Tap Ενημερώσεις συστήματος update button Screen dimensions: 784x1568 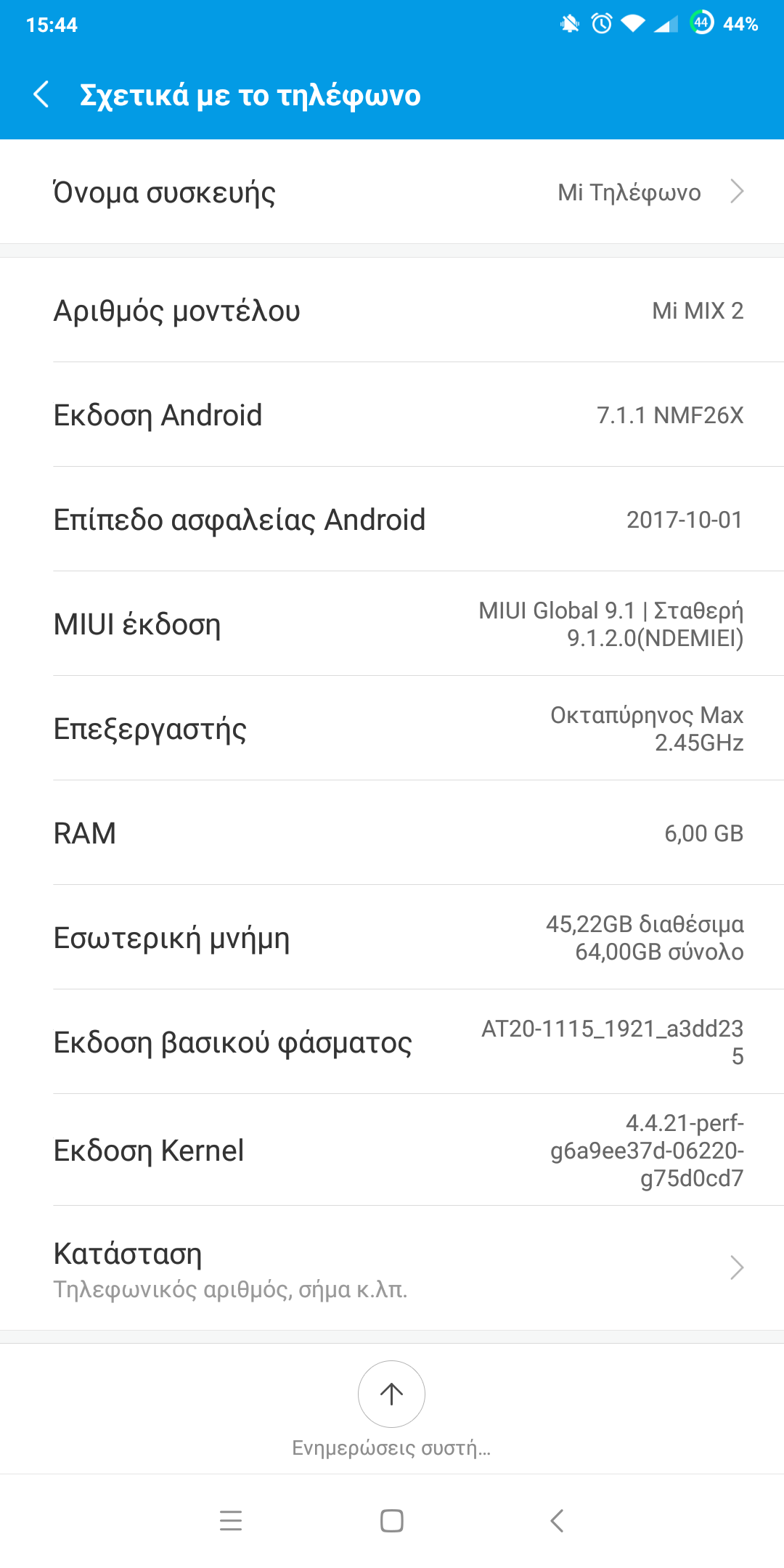391,1394
